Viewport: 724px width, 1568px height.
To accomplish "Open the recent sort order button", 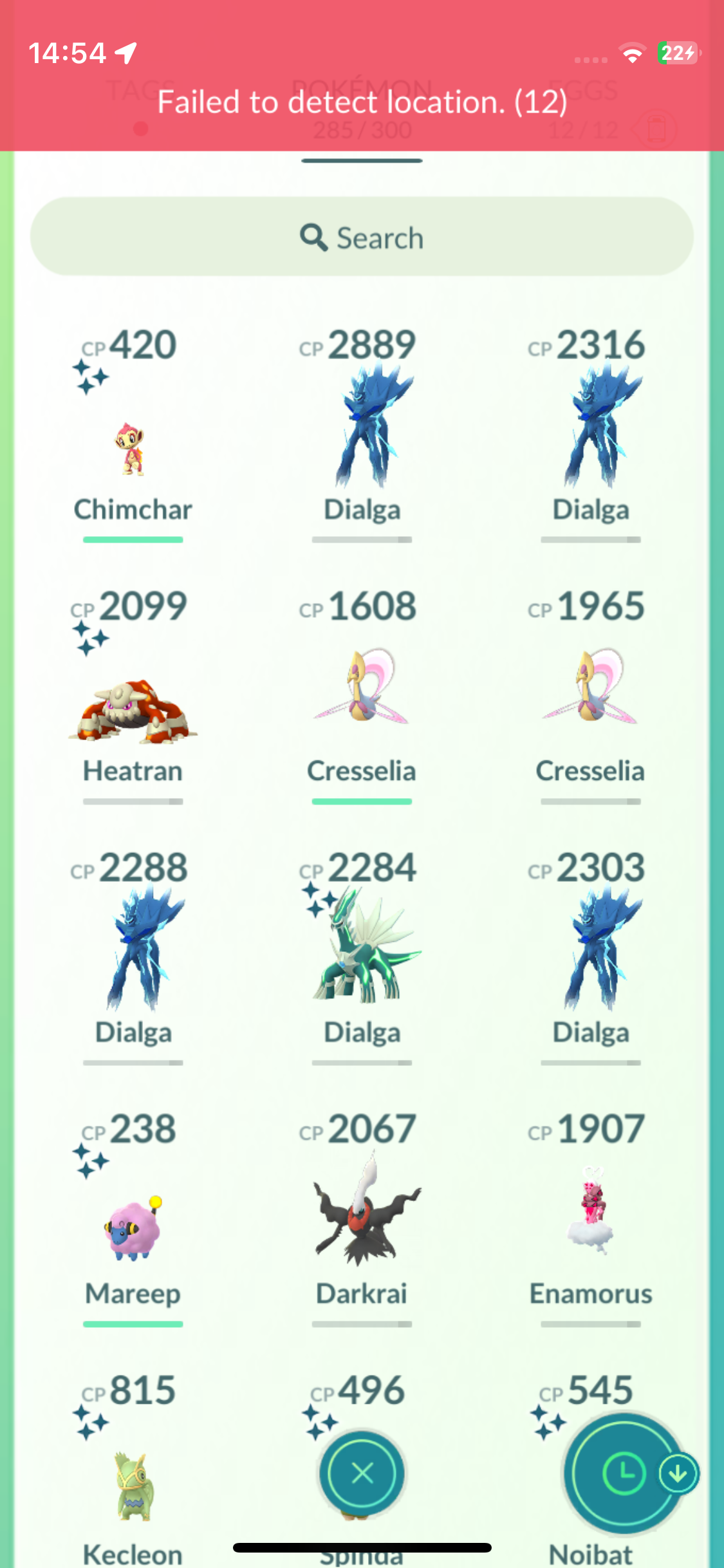I will (623, 1473).
